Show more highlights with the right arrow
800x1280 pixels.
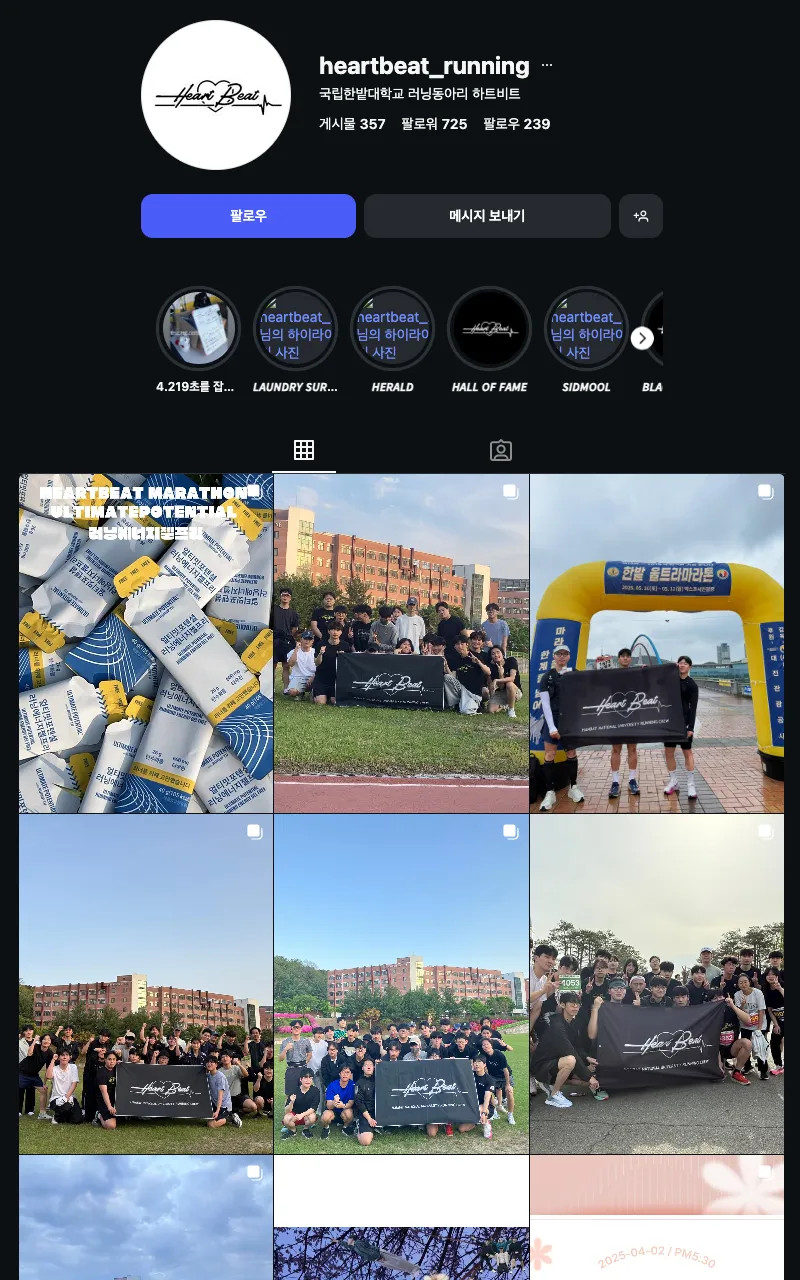coord(642,339)
